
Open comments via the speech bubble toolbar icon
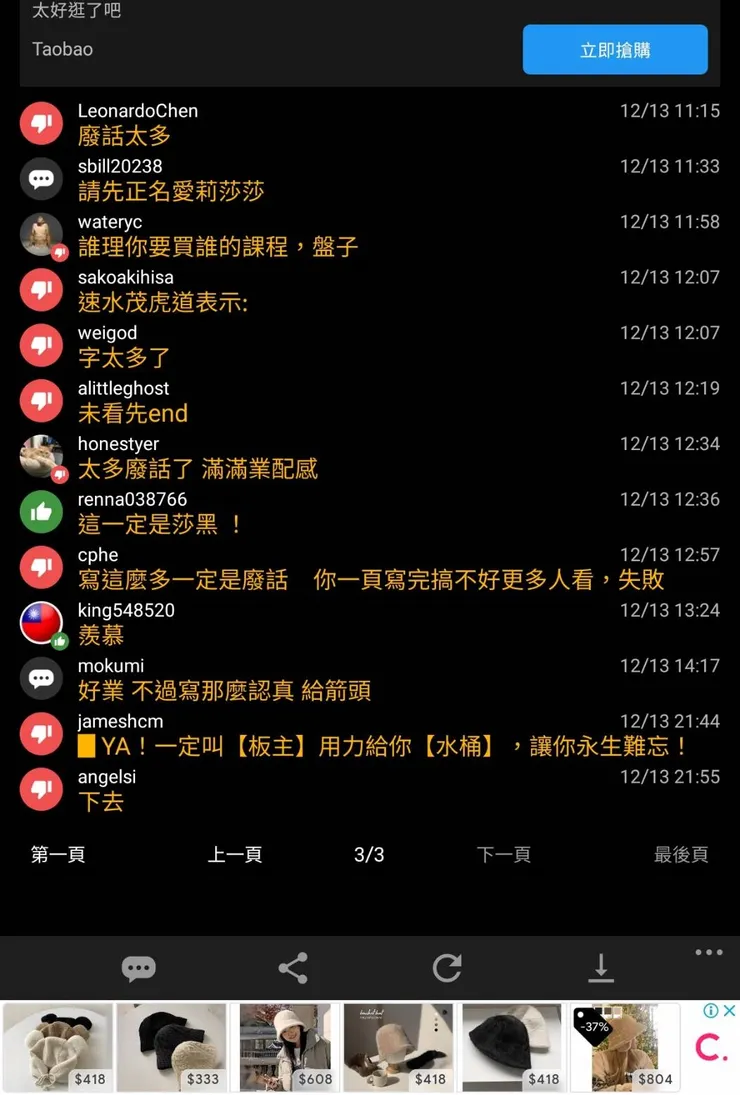tap(139, 967)
